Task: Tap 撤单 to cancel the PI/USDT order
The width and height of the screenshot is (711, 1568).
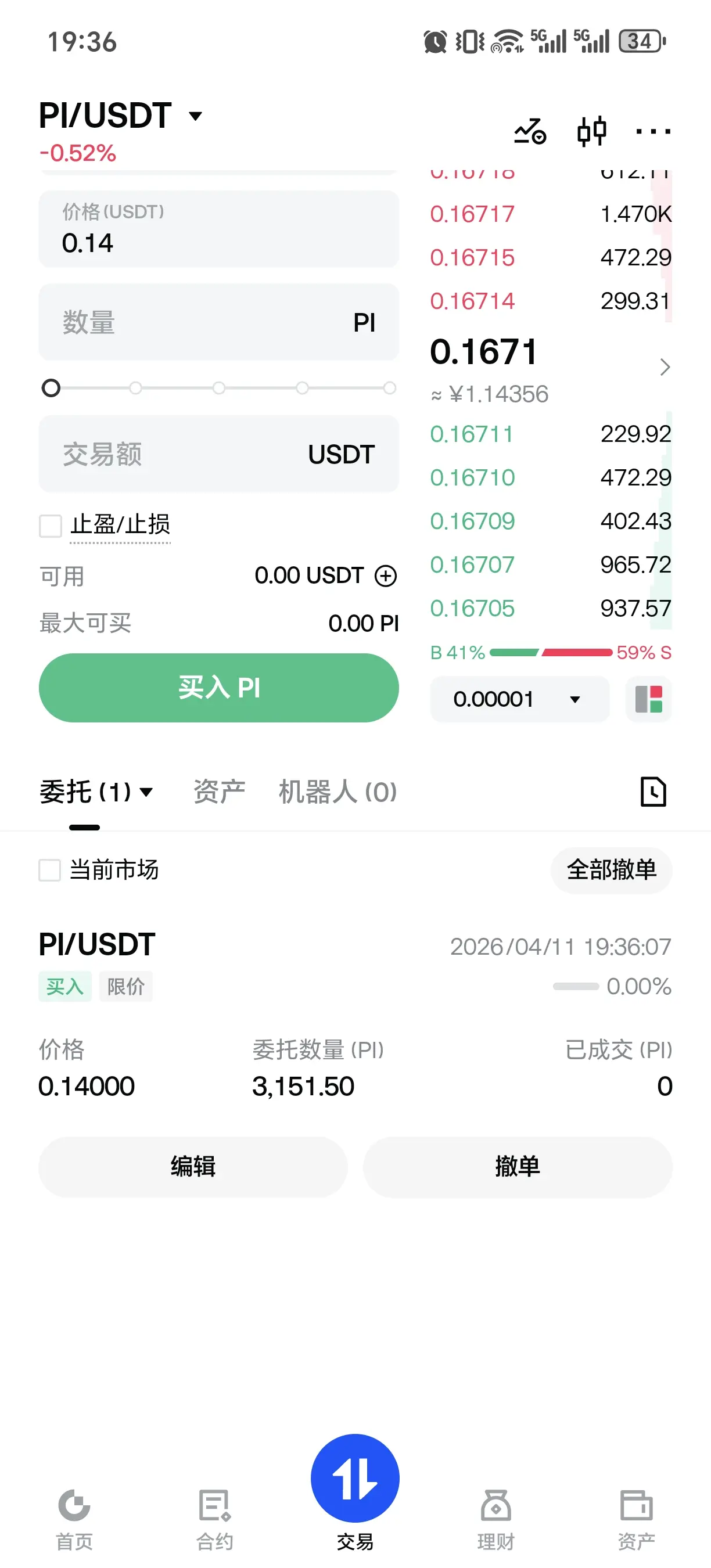Action: 518,1167
